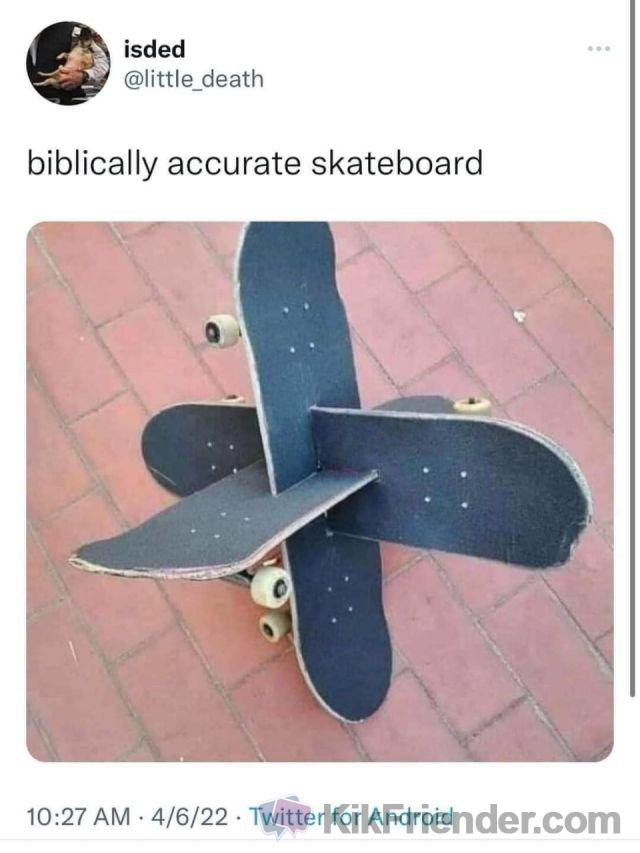The image size is (640, 853).
Task: Open the skateboard photo full screen
Action: [320, 490]
